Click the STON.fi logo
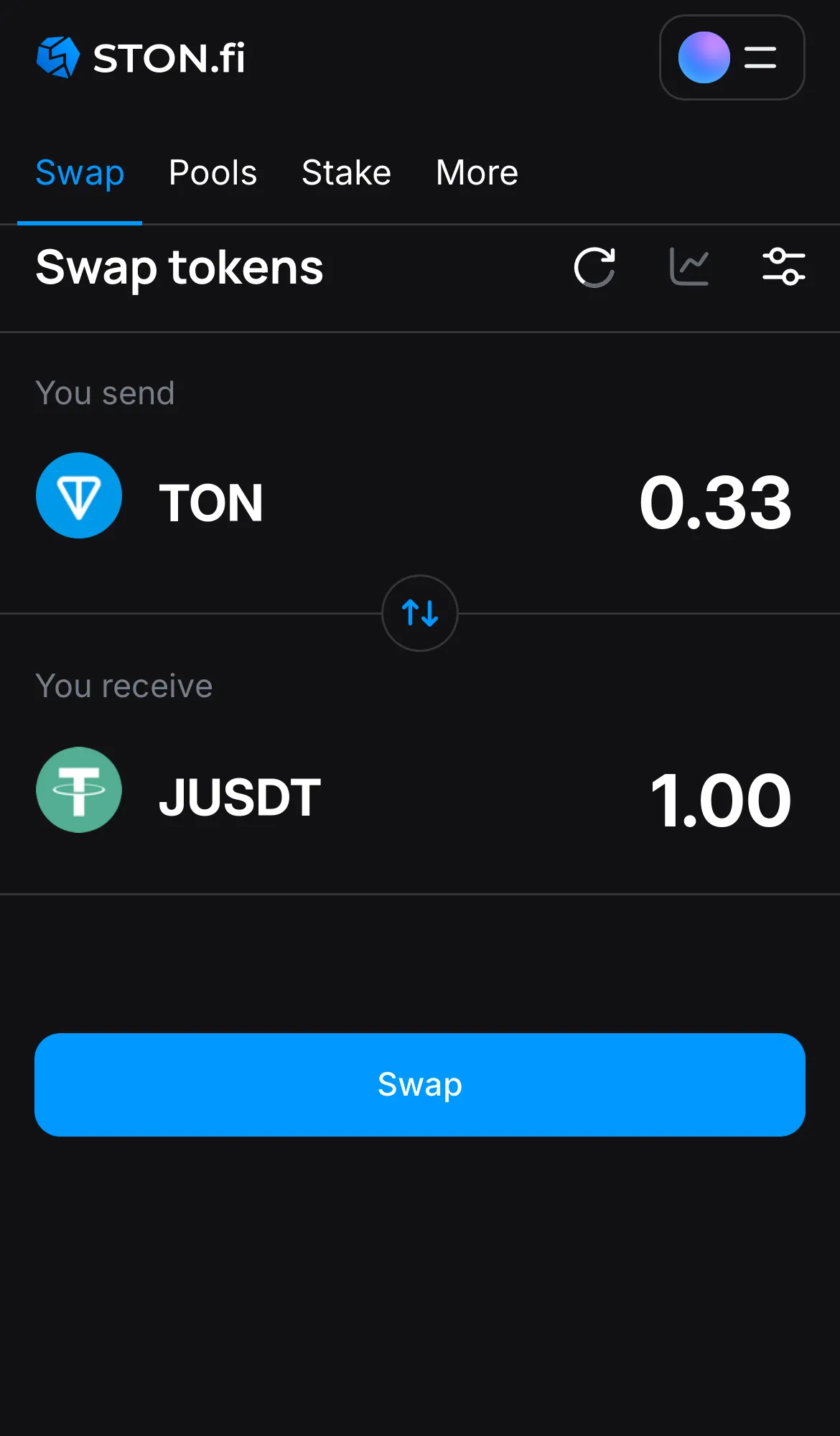Viewport: 840px width, 1436px height. click(x=141, y=57)
